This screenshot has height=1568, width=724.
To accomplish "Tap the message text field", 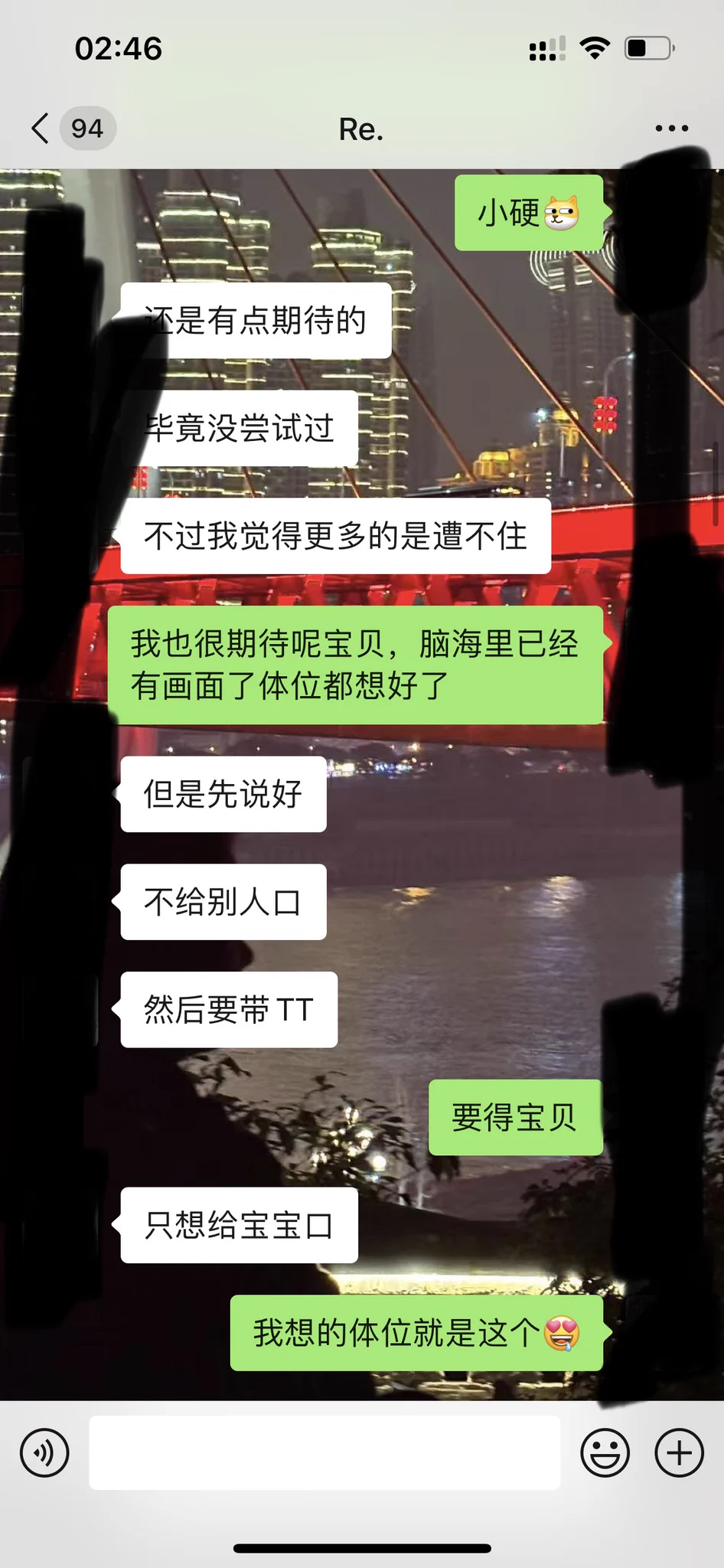I will [x=324, y=1452].
